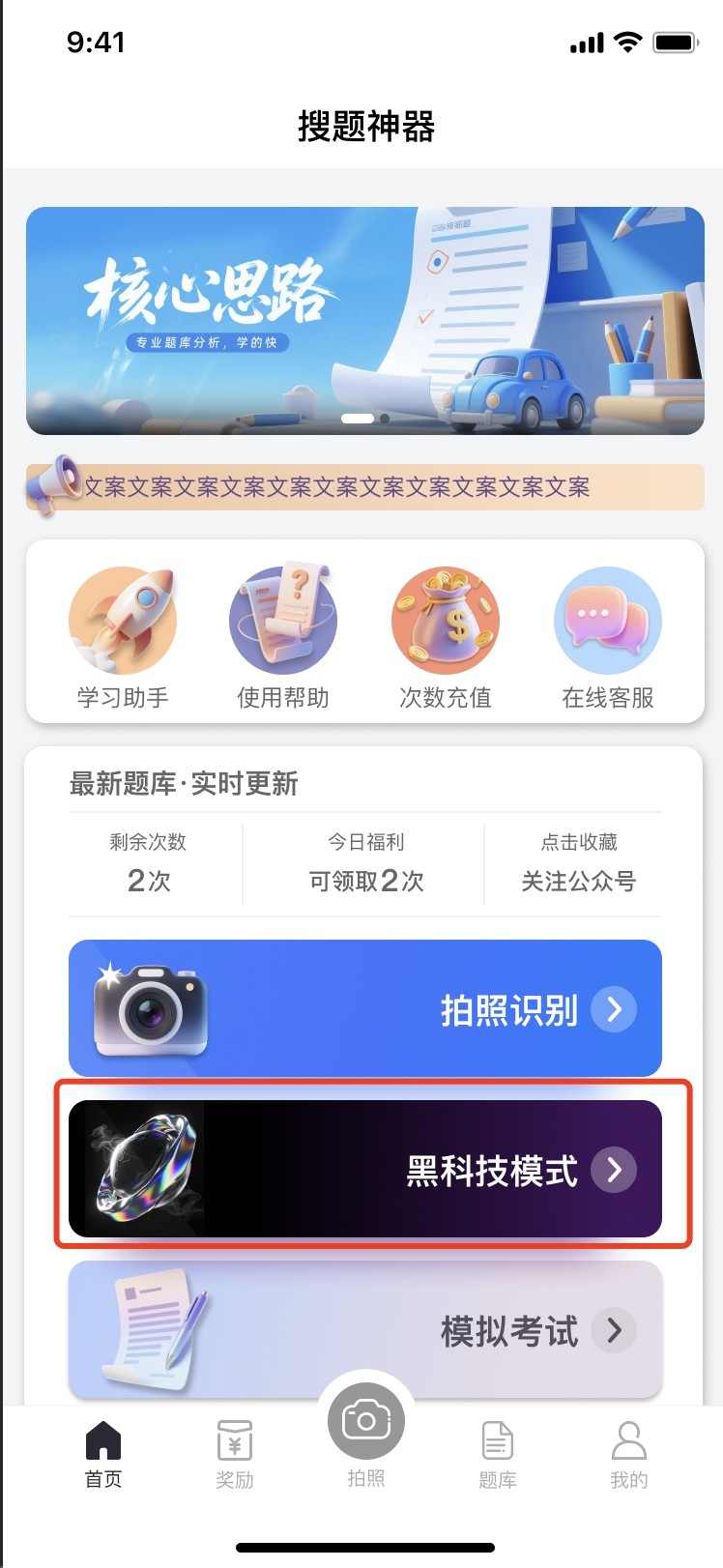Open the 核心思路 banner
723x1568 pixels.
[364, 320]
